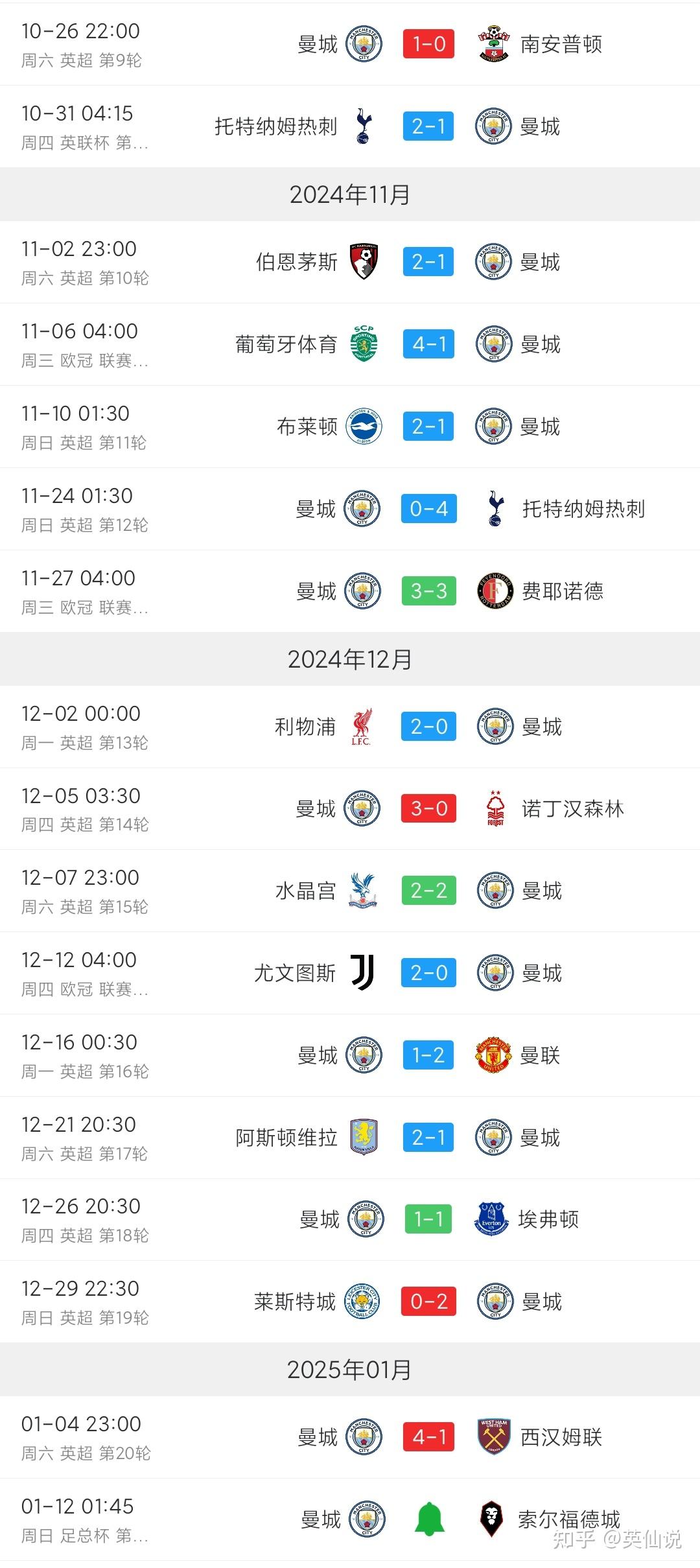Enable the match reminder bell for the Salford City game

tap(428, 1520)
